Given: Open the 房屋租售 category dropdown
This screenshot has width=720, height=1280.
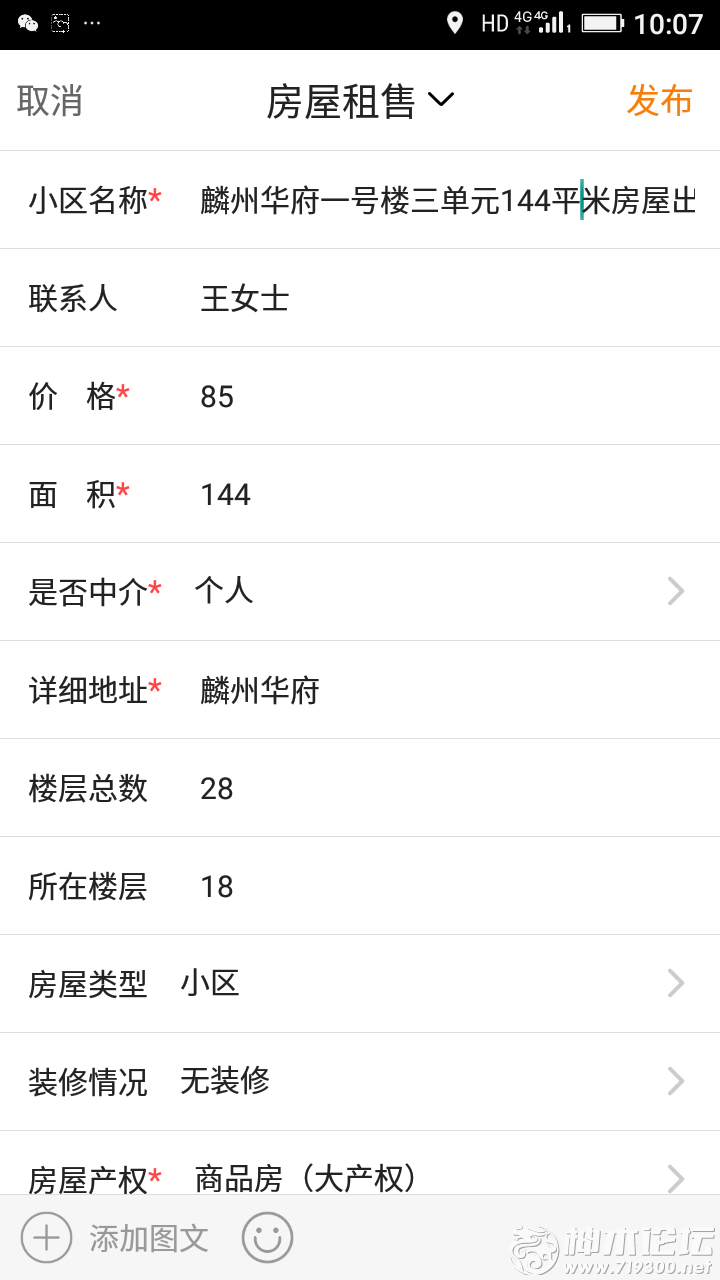Looking at the screenshot, I should pyautogui.click(x=360, y=101).
